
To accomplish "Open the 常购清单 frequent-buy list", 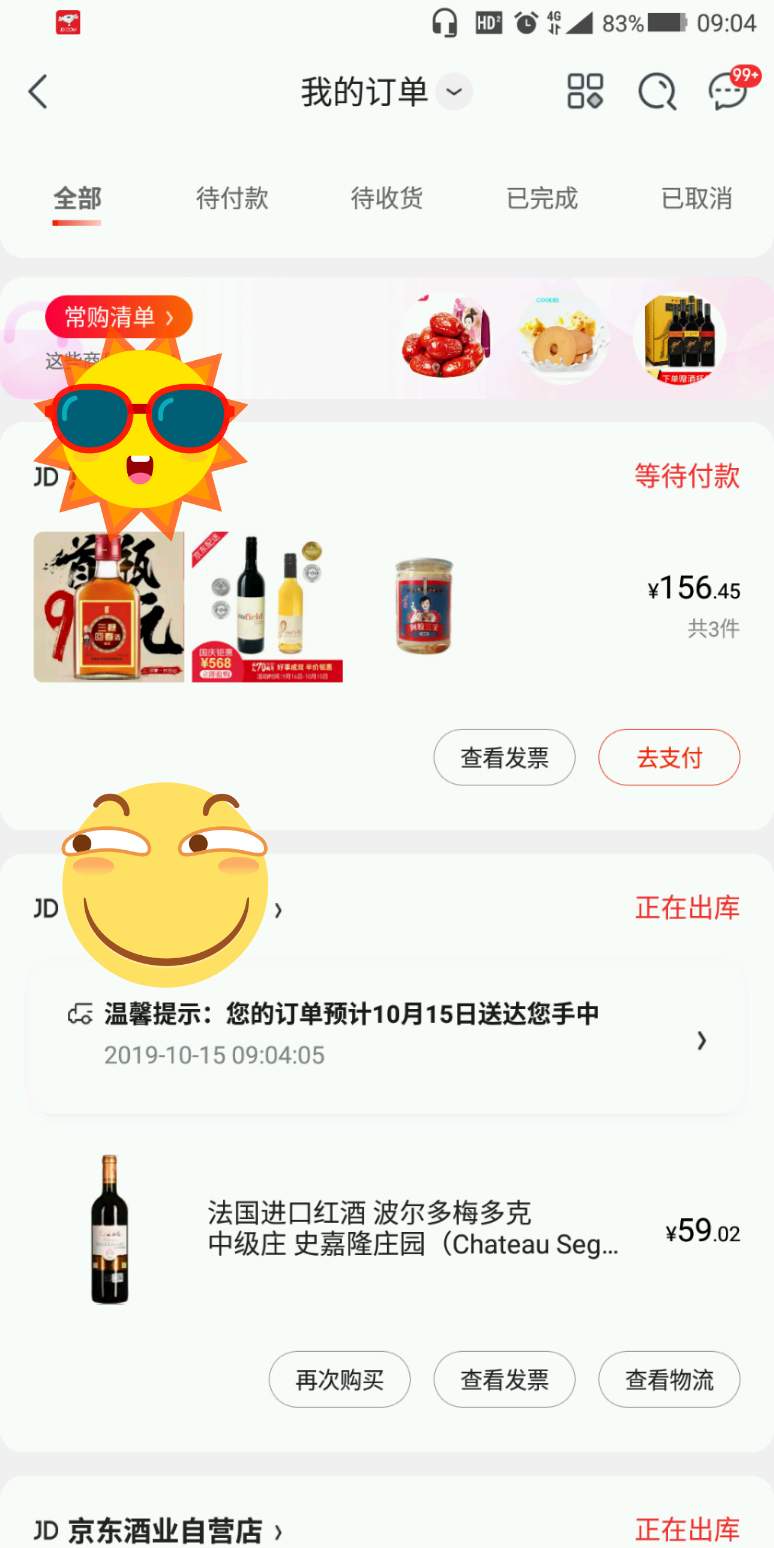I will pos(119,317).
